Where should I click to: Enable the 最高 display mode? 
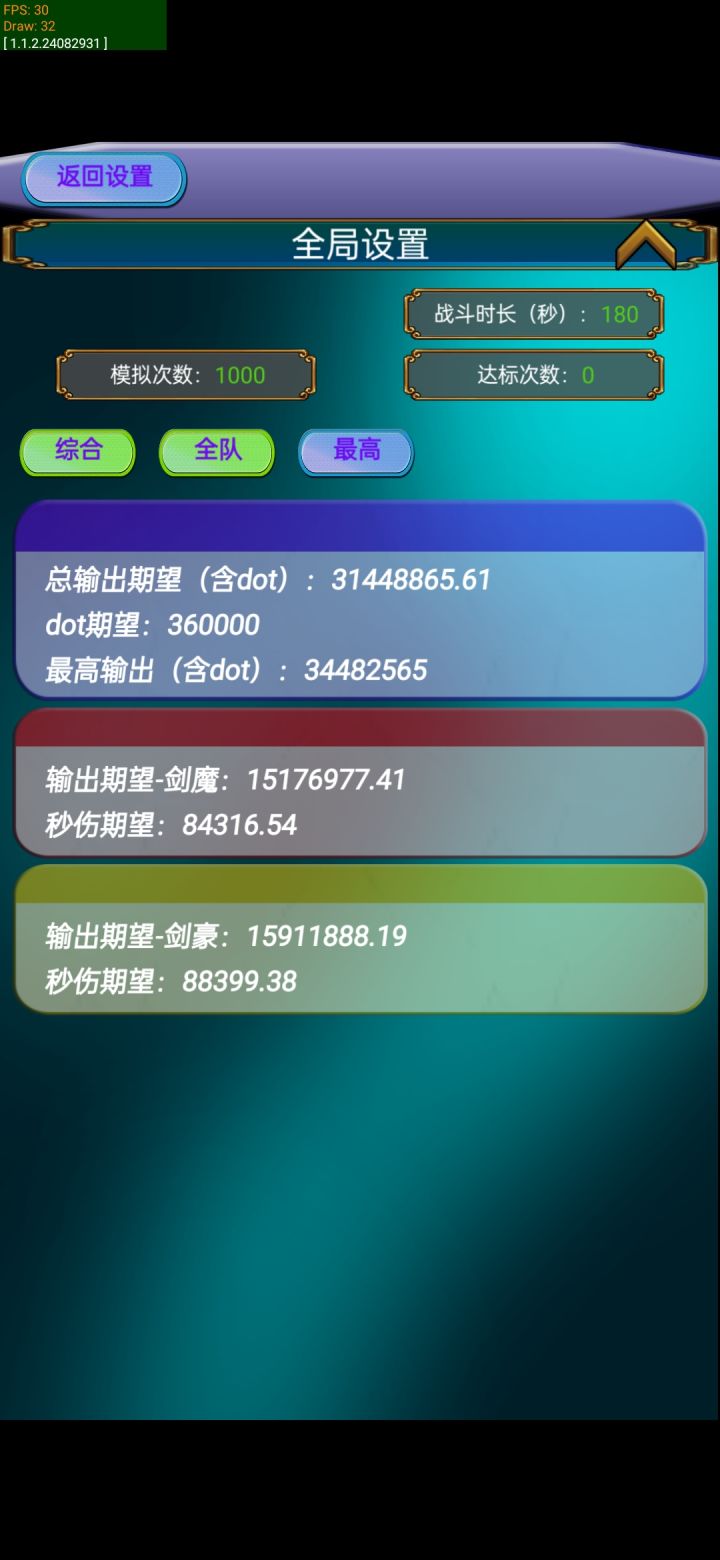coord(355,451)
